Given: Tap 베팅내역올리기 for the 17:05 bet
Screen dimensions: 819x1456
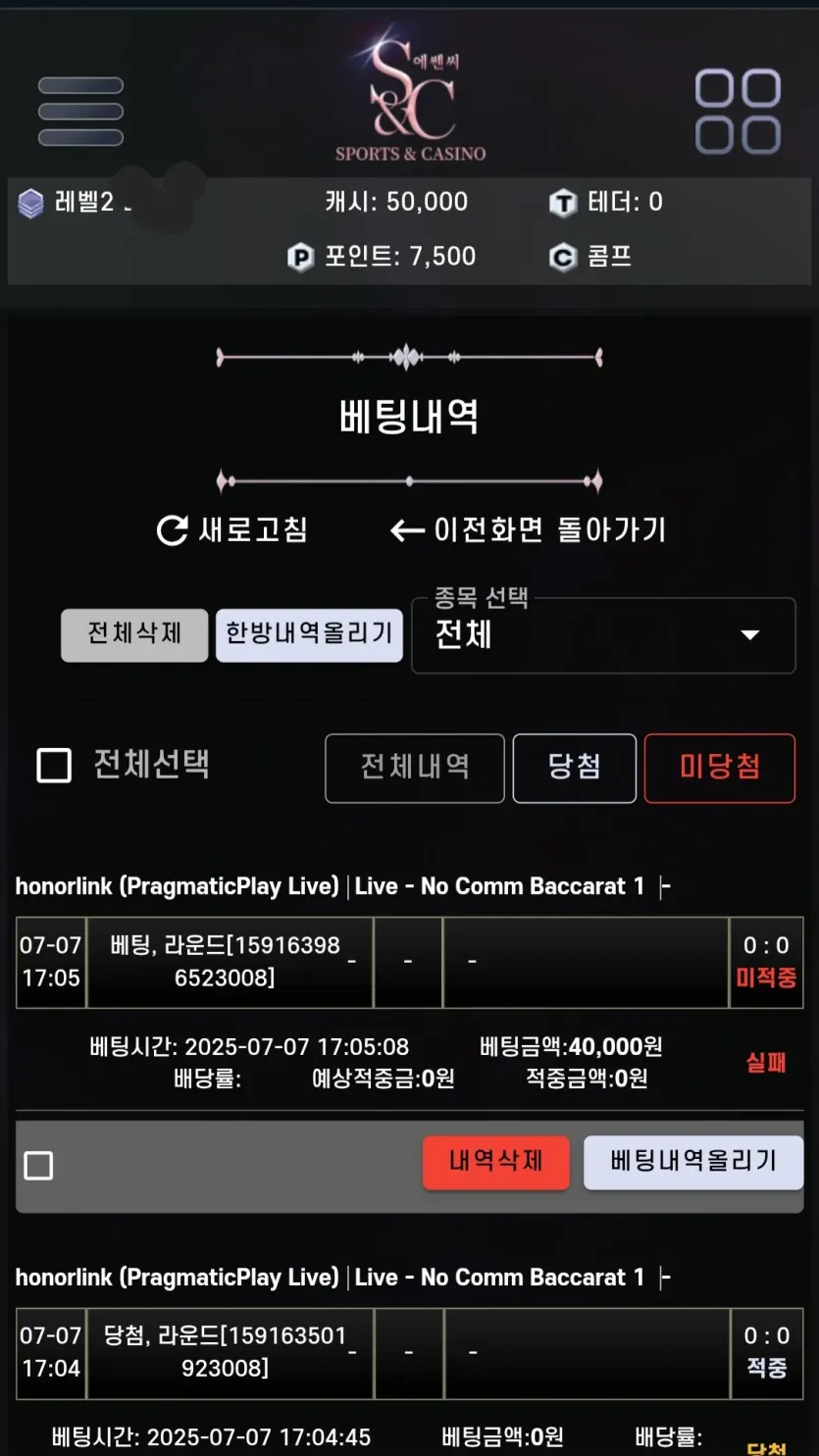Looking at the screenshot, I should pyautogui.click(x=693, y=1163).
